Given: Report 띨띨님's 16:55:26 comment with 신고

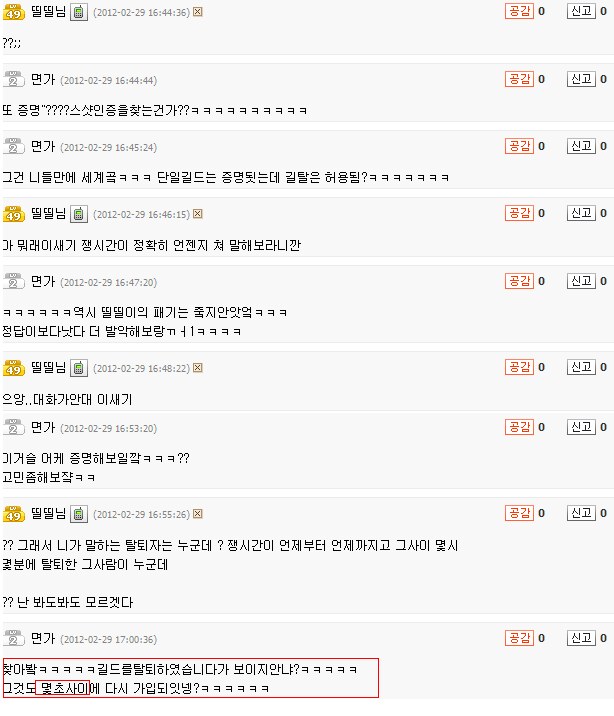Looking at the screenshot, I should pyautogui.click(x=580, y=513).
